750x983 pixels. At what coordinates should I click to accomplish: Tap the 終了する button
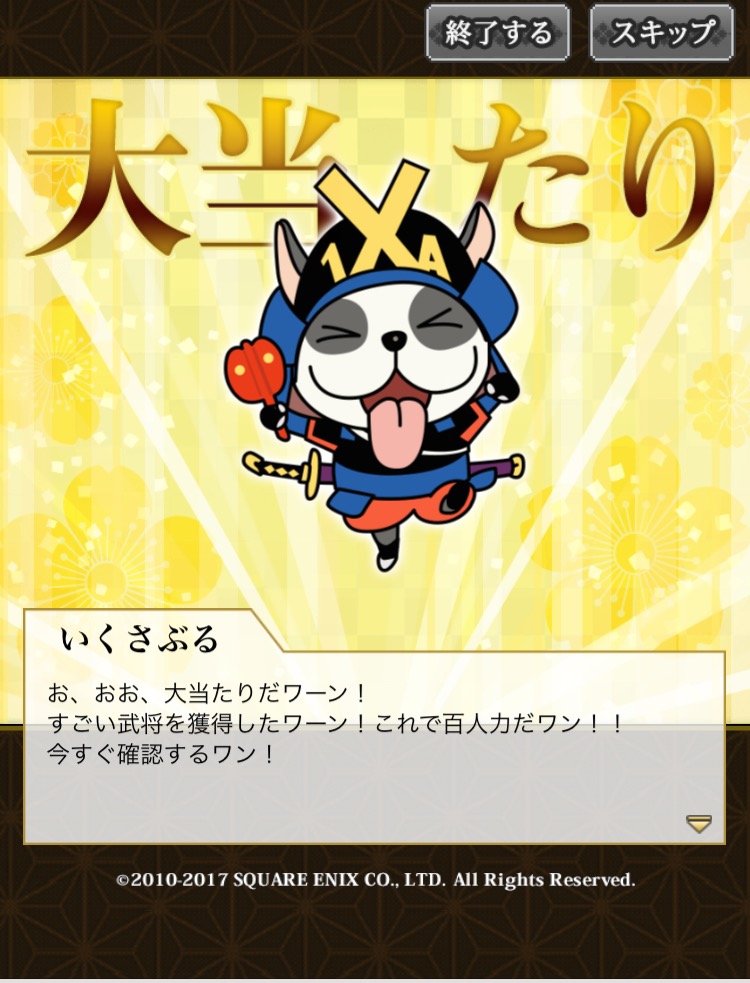coord(498,33)
